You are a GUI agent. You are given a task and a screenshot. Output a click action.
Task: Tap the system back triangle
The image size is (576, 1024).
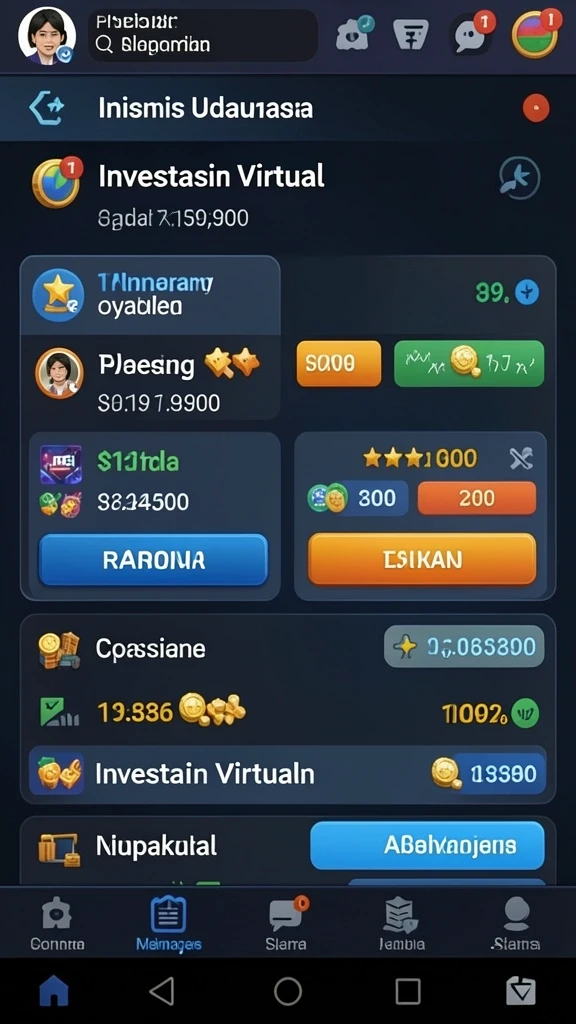pyautogui.click(x=162, y=991)
